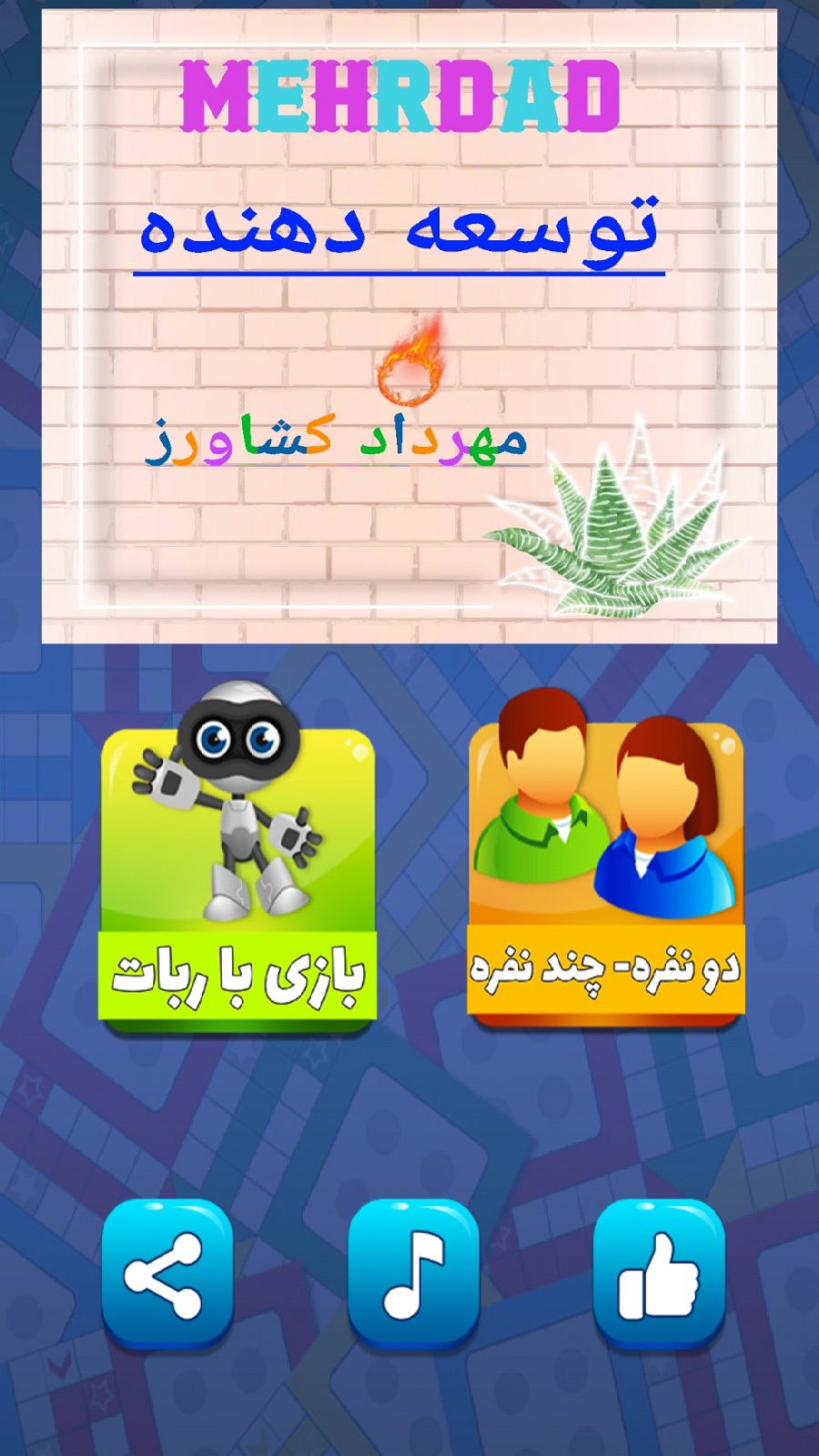
Task: Tap the thumbs-up like button
Action: (x=659, y=1274)
